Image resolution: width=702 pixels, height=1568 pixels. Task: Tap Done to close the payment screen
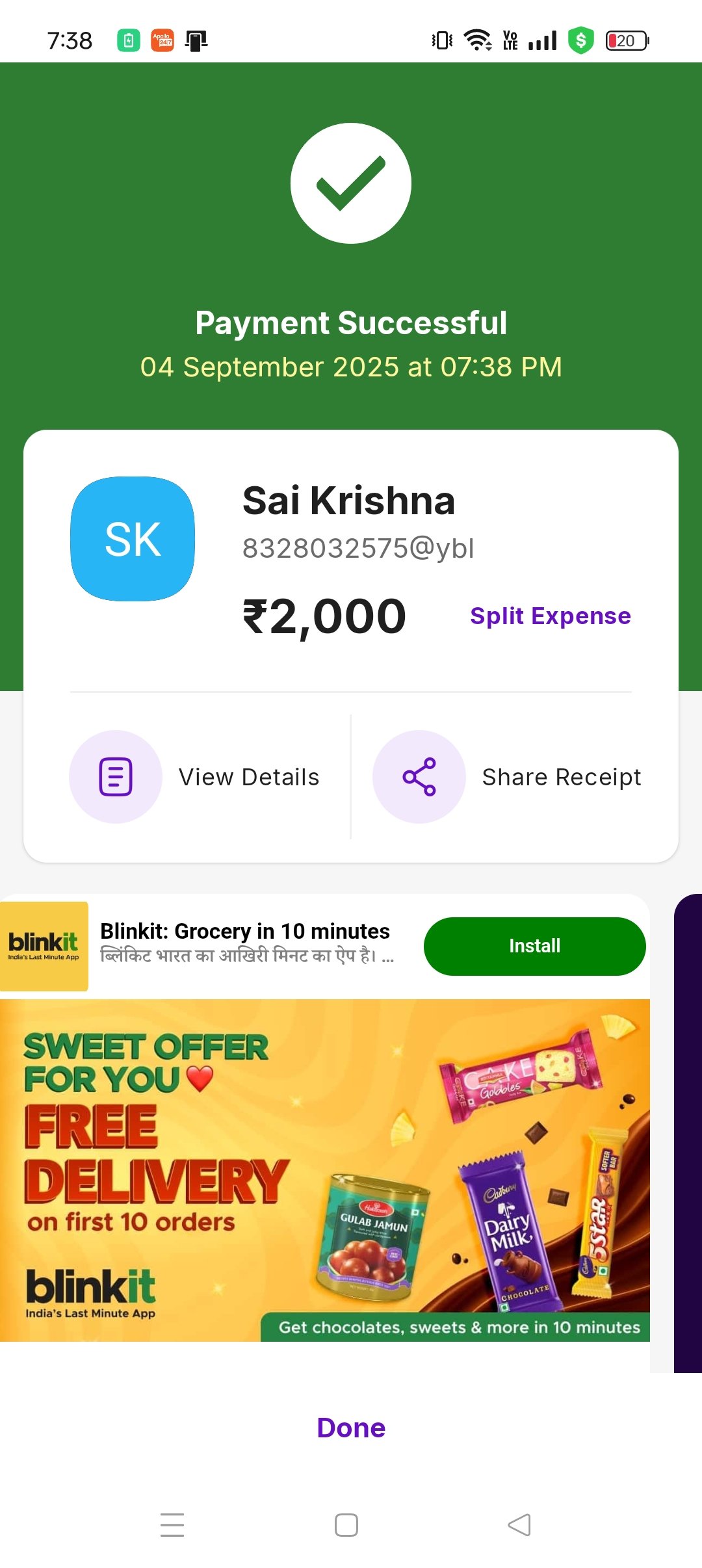[351, 1428]
